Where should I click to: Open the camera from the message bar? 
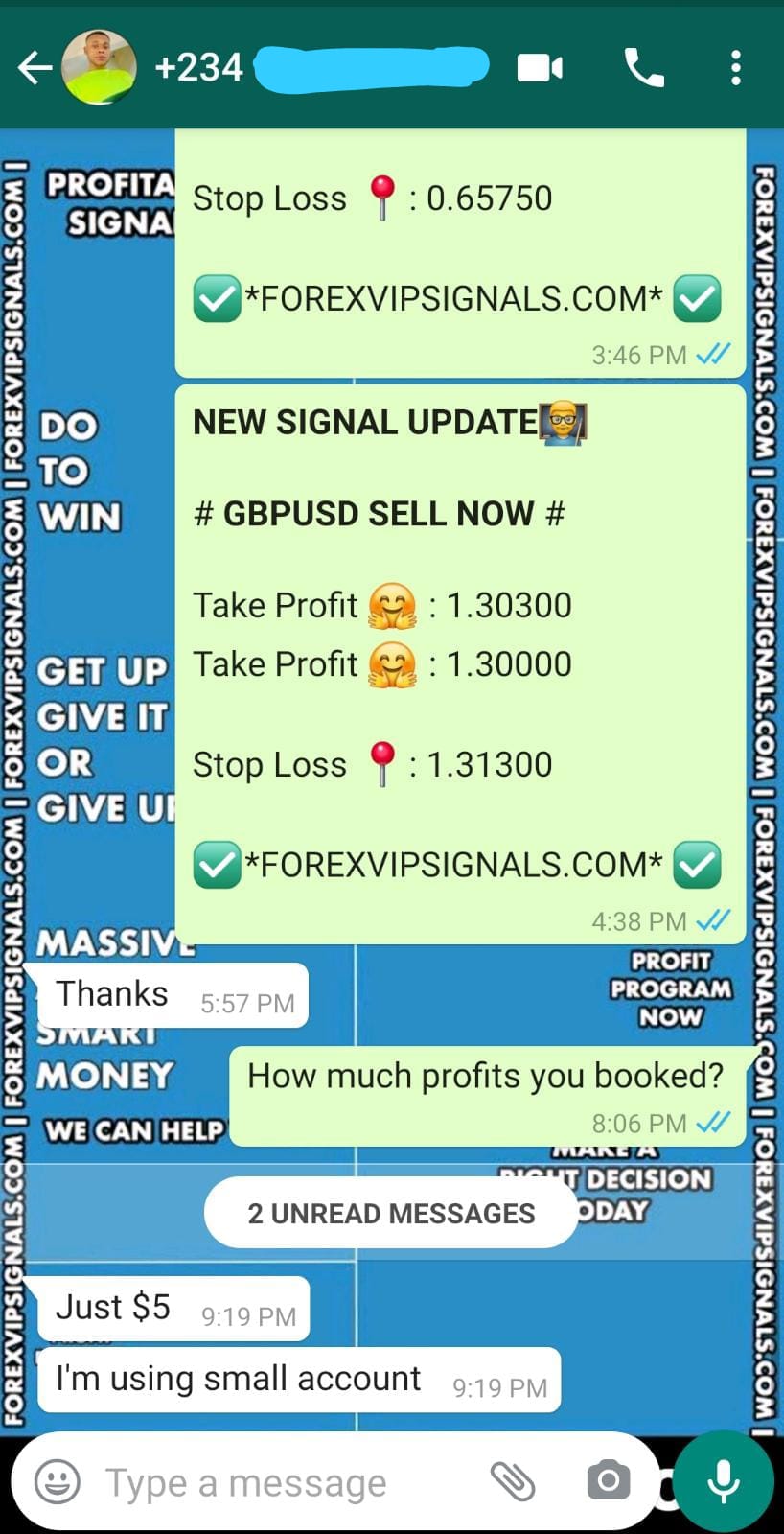[x=608, y=1482]
